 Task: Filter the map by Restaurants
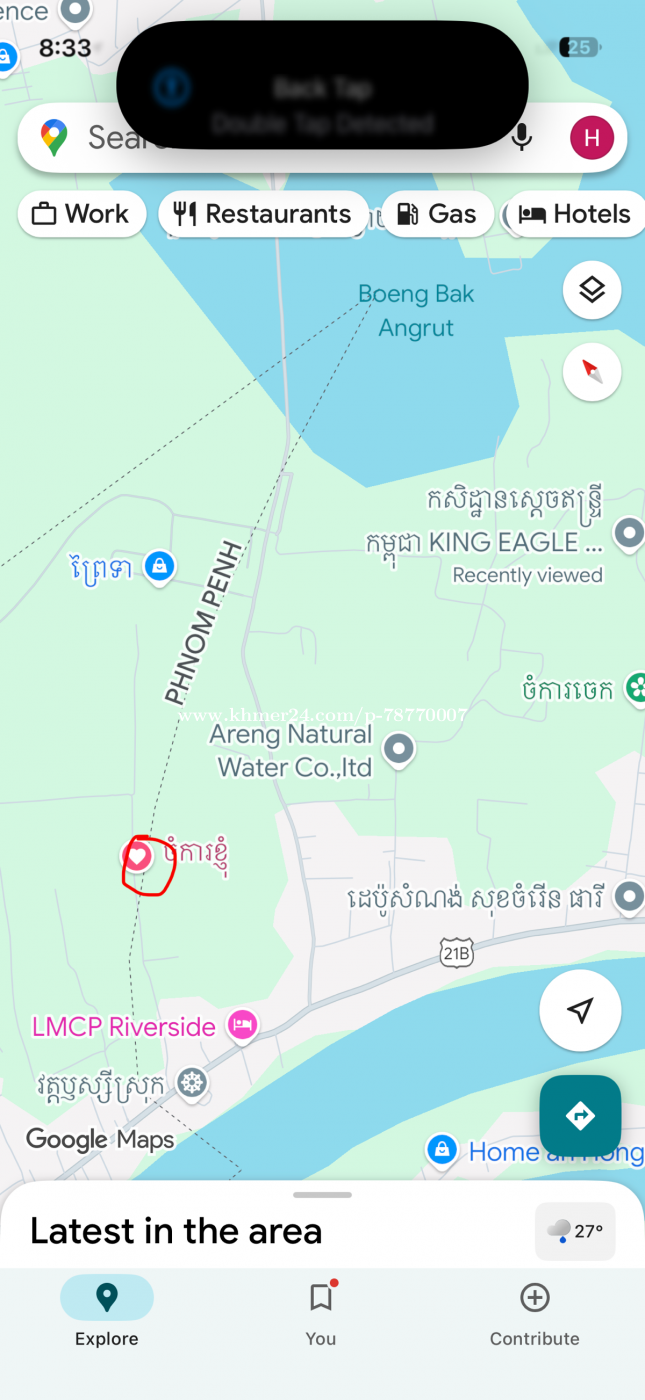click(x=263, y=214)
